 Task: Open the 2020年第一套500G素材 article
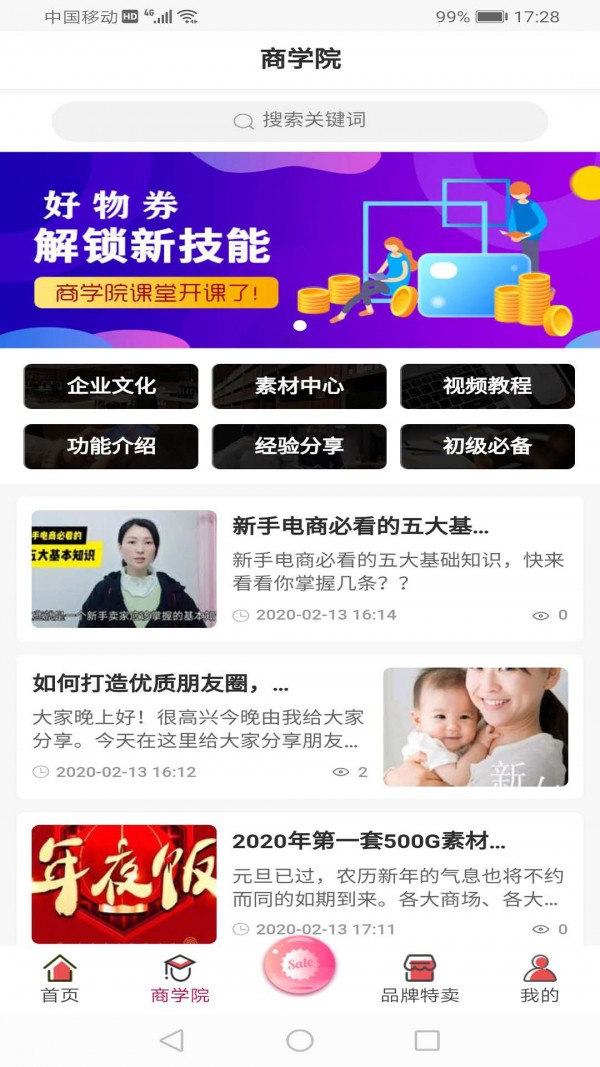coord(300,882)
